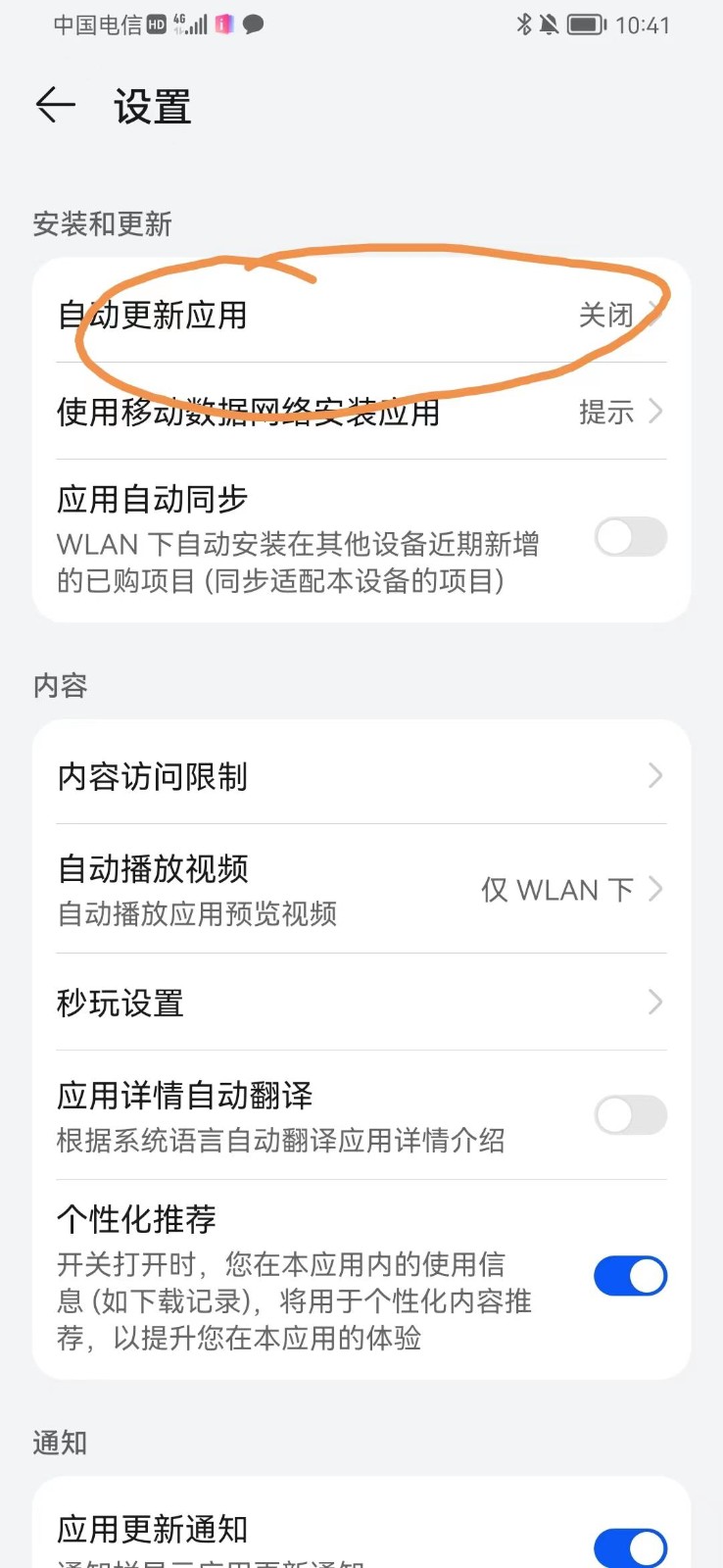Enable 应用详情自动翻译 translation switch
Viewport: 723px width, 1568px height.
(x=630, y=1116)
